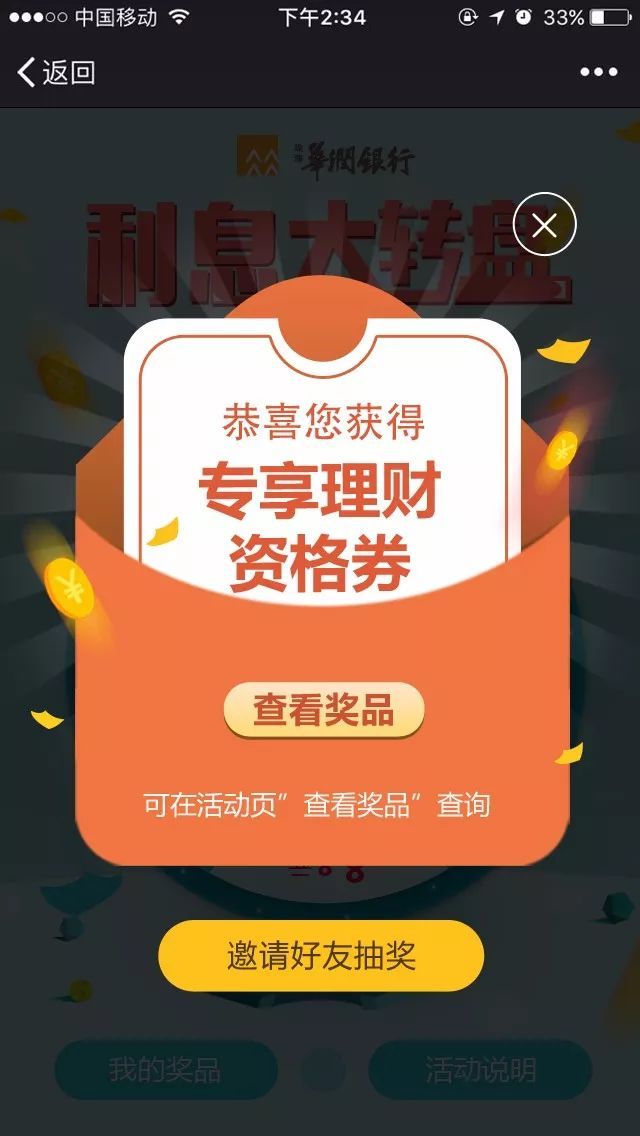Viewport: 640px width, 1136px height.
Task: Go back using the 返回 arrow
Action: (x=55, y=72)
